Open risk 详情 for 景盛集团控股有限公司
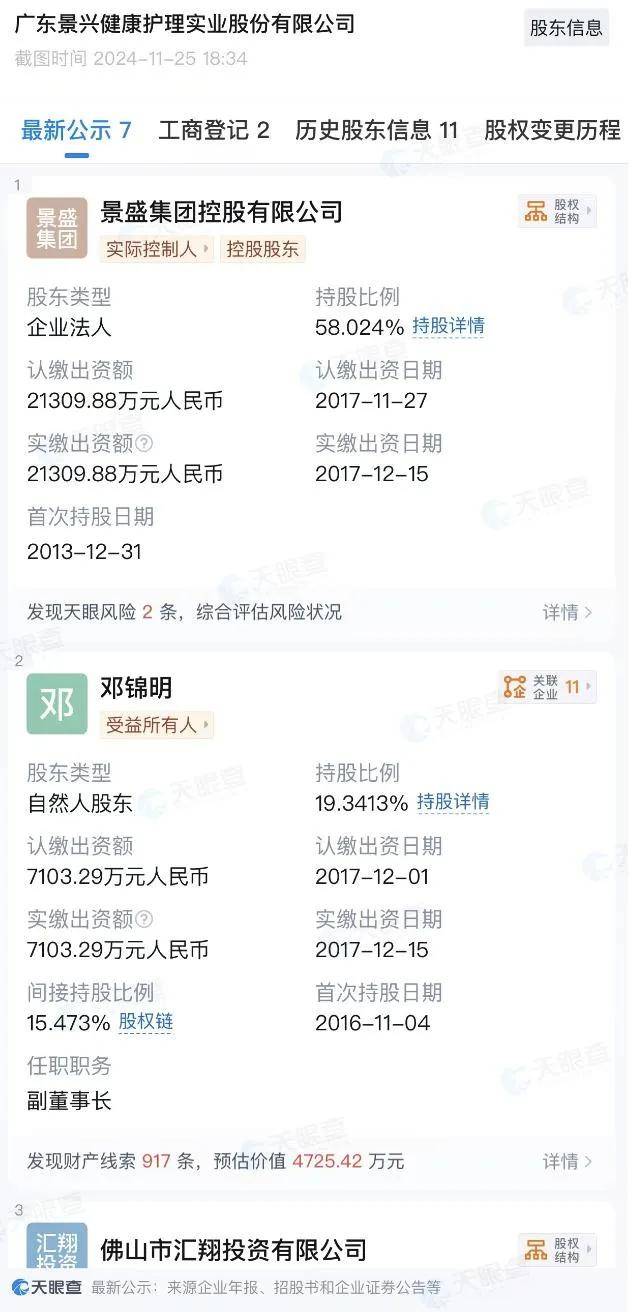This screenshot has width=634, height=1312. coord(568,612)
